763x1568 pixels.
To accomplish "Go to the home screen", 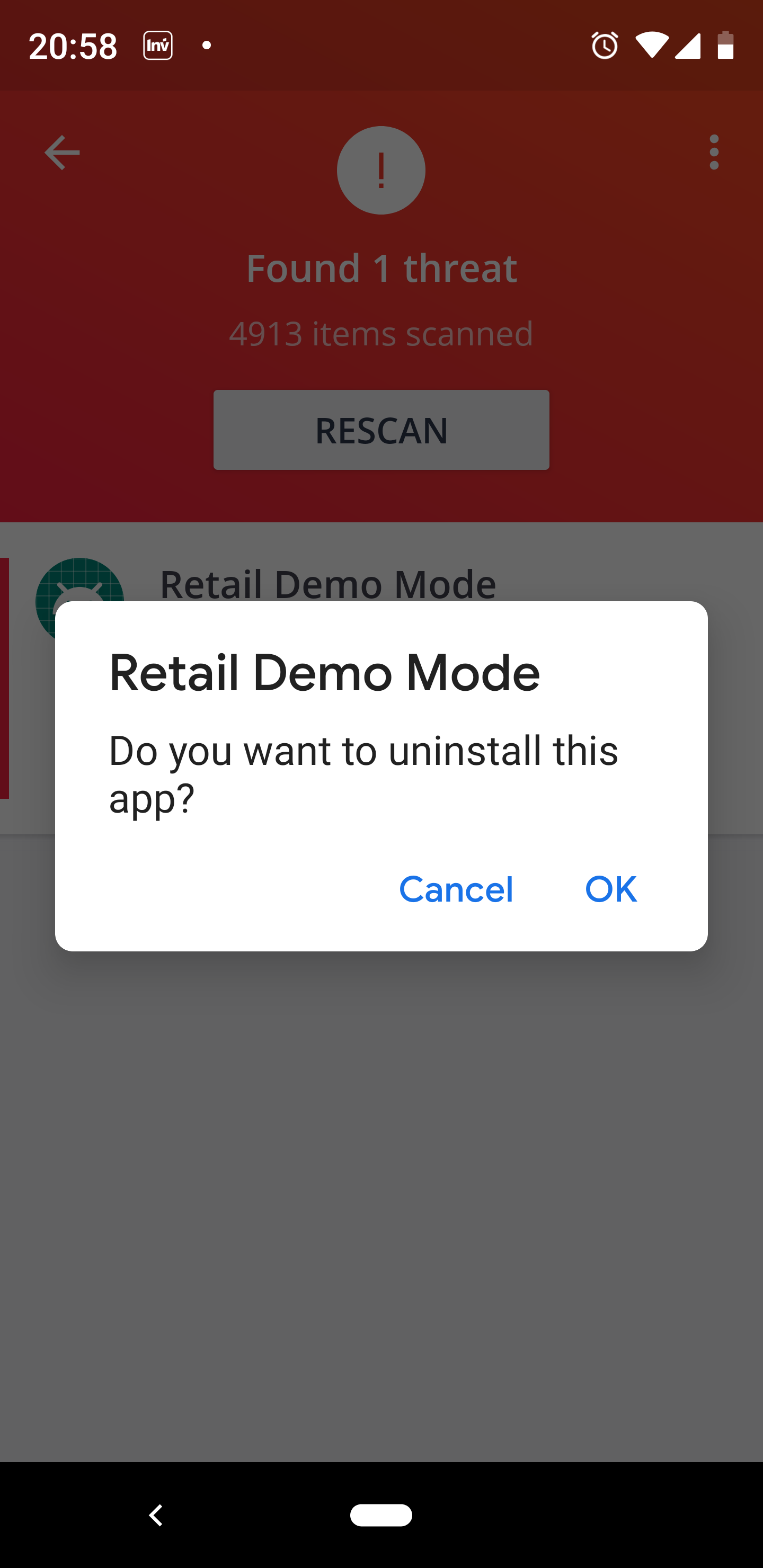I will (x=381, y=1515).
